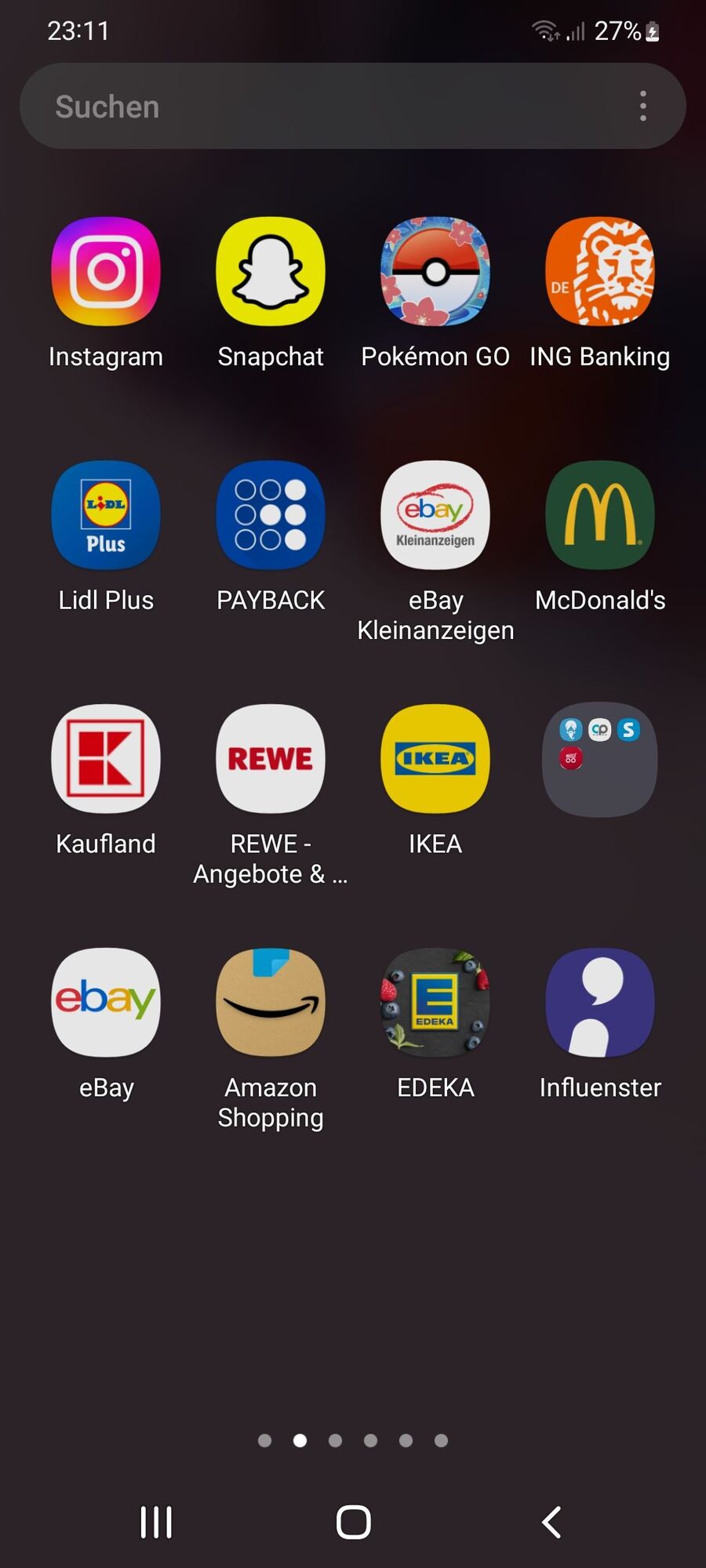Go to the home screen

click(353, 1523)
